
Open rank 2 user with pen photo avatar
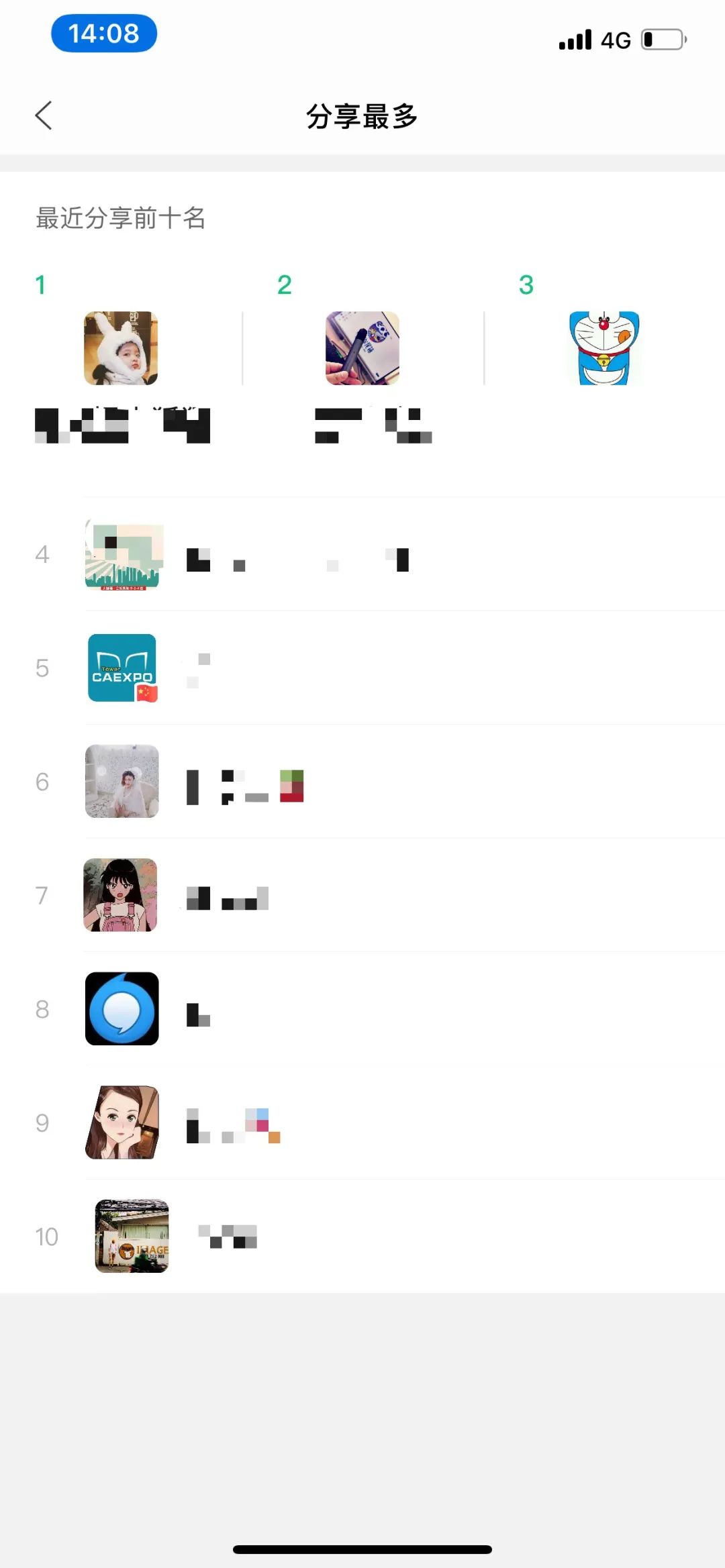(x=362, y=348)
